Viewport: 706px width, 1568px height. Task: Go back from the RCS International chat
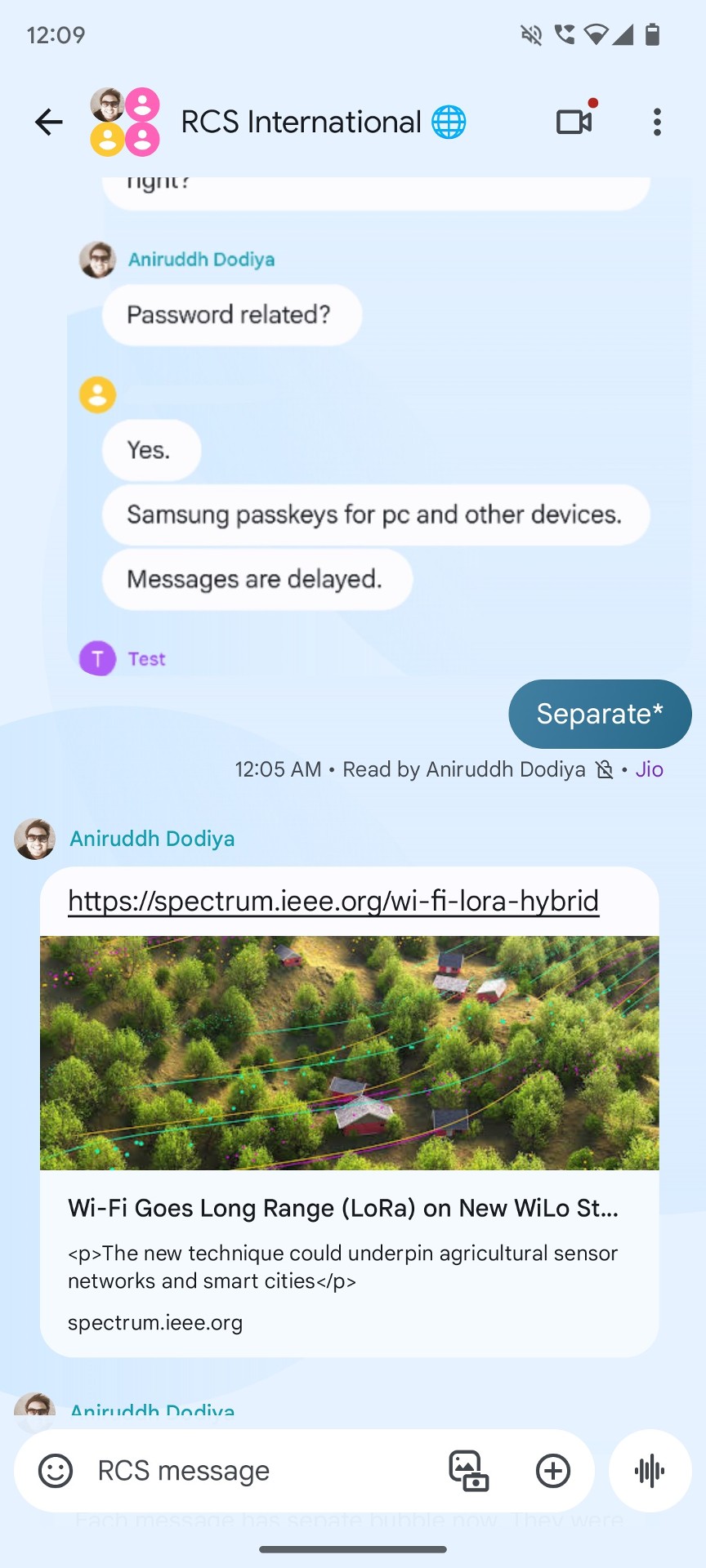pos(49,122)
